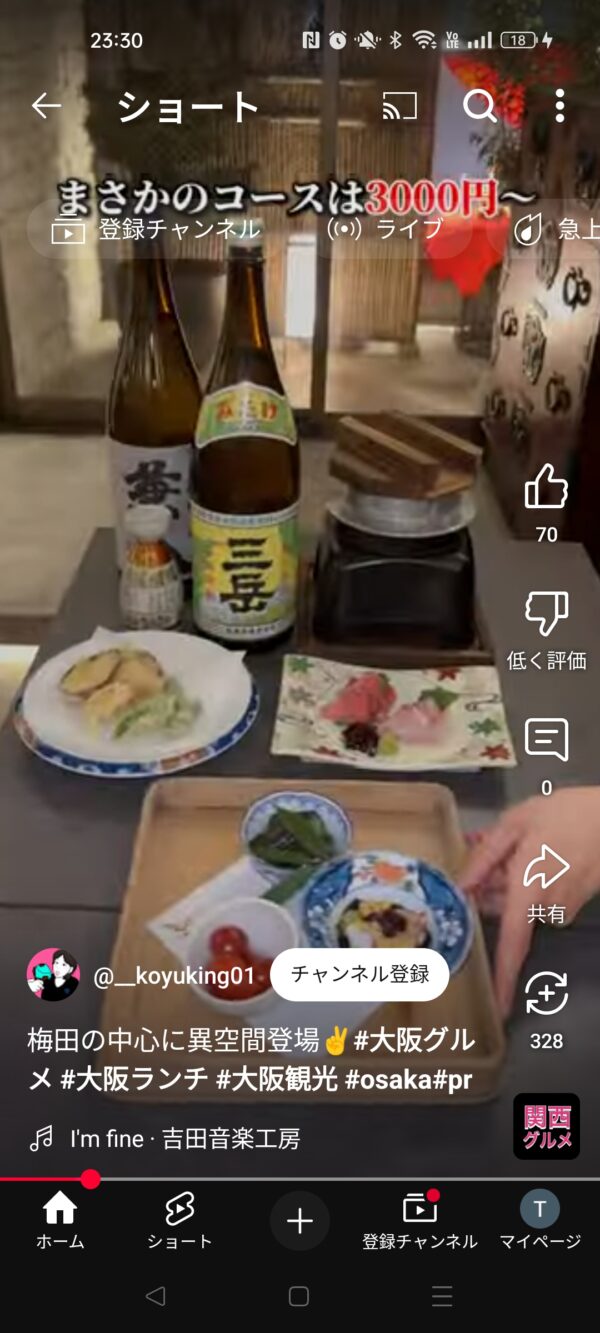Tap the system back navigation button
Viewport: 600px width, 1333px height.
[x=155, y=1297]
